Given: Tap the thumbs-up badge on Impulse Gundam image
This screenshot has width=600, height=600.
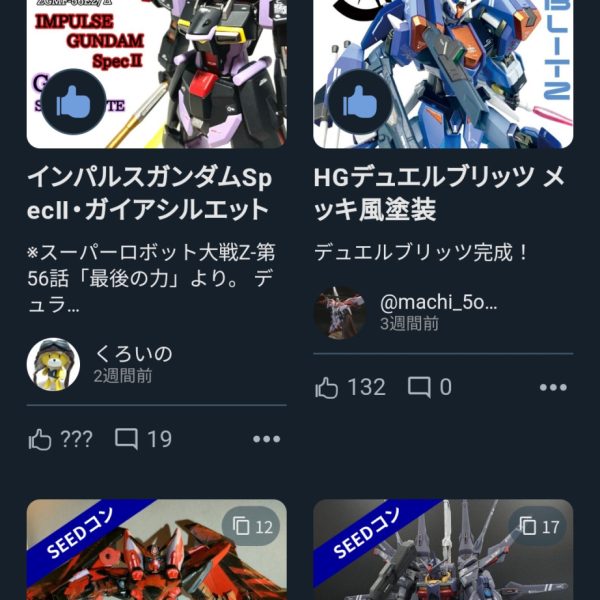Looking at the screenshot, I should [x=73, y=102].
